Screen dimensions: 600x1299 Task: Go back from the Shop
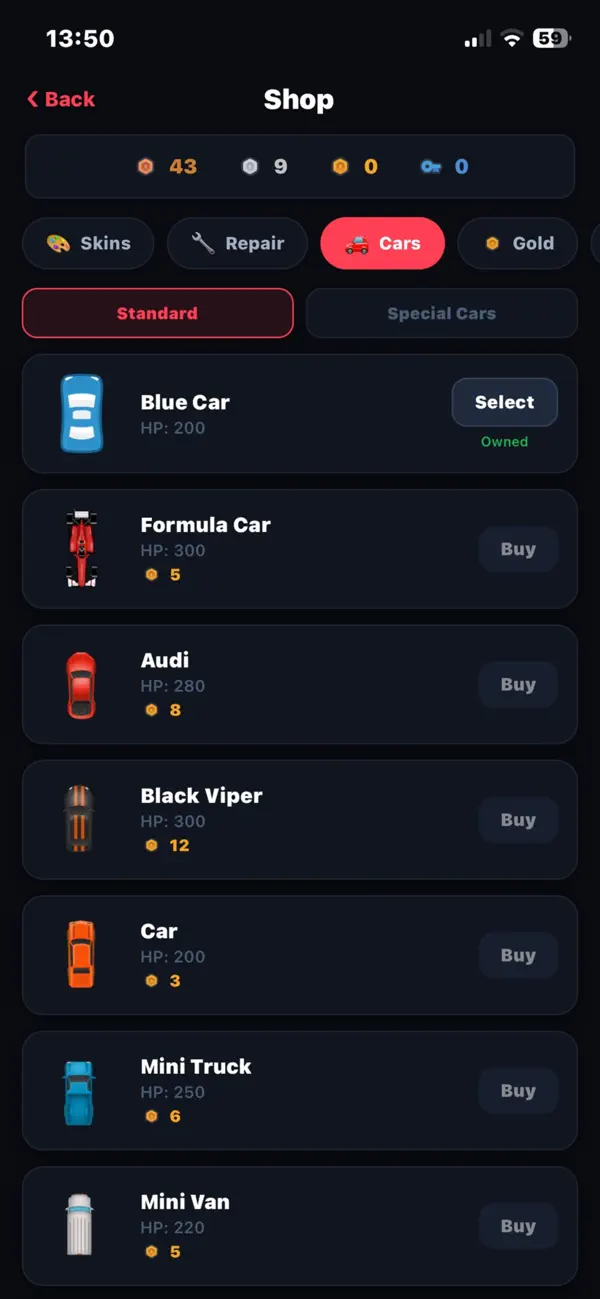pos(61,99)
